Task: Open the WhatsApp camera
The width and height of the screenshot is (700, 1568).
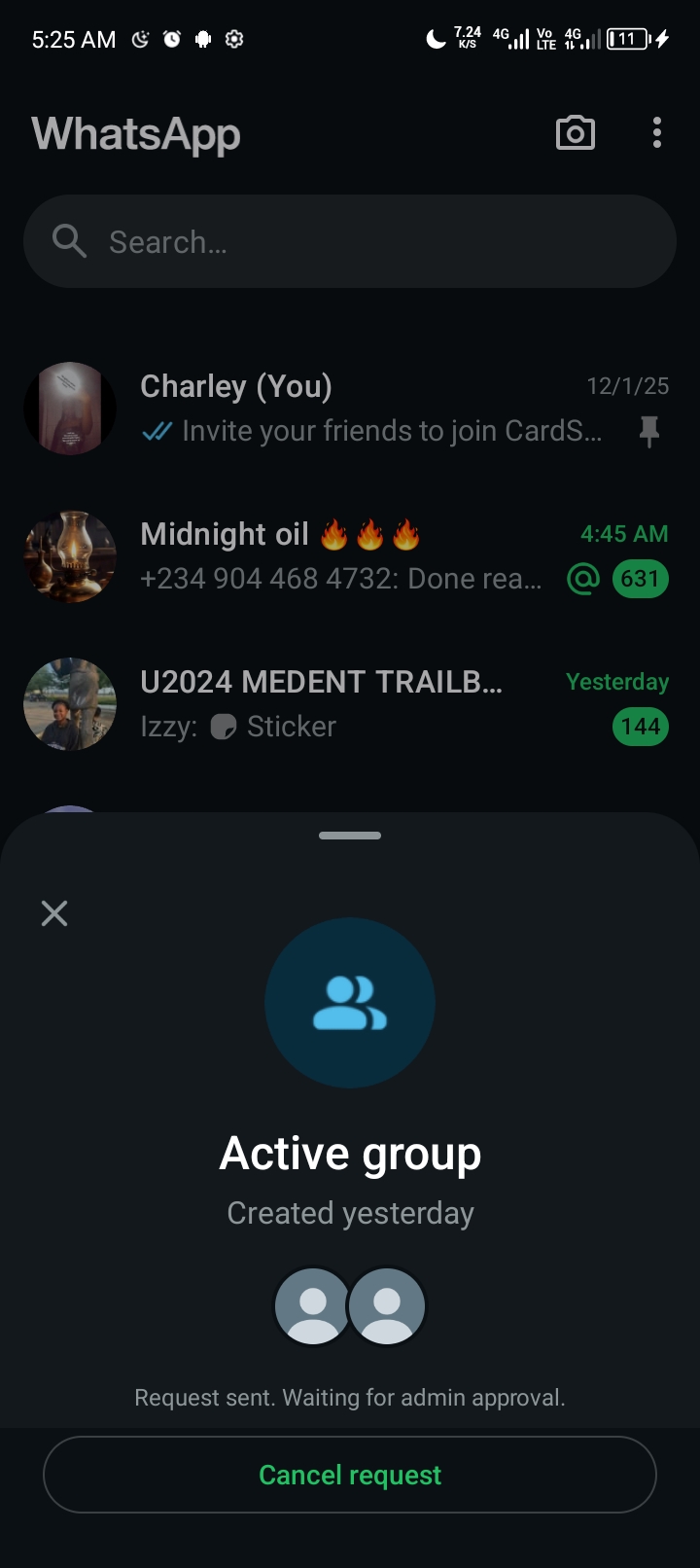Action: (x=575, y=133)
